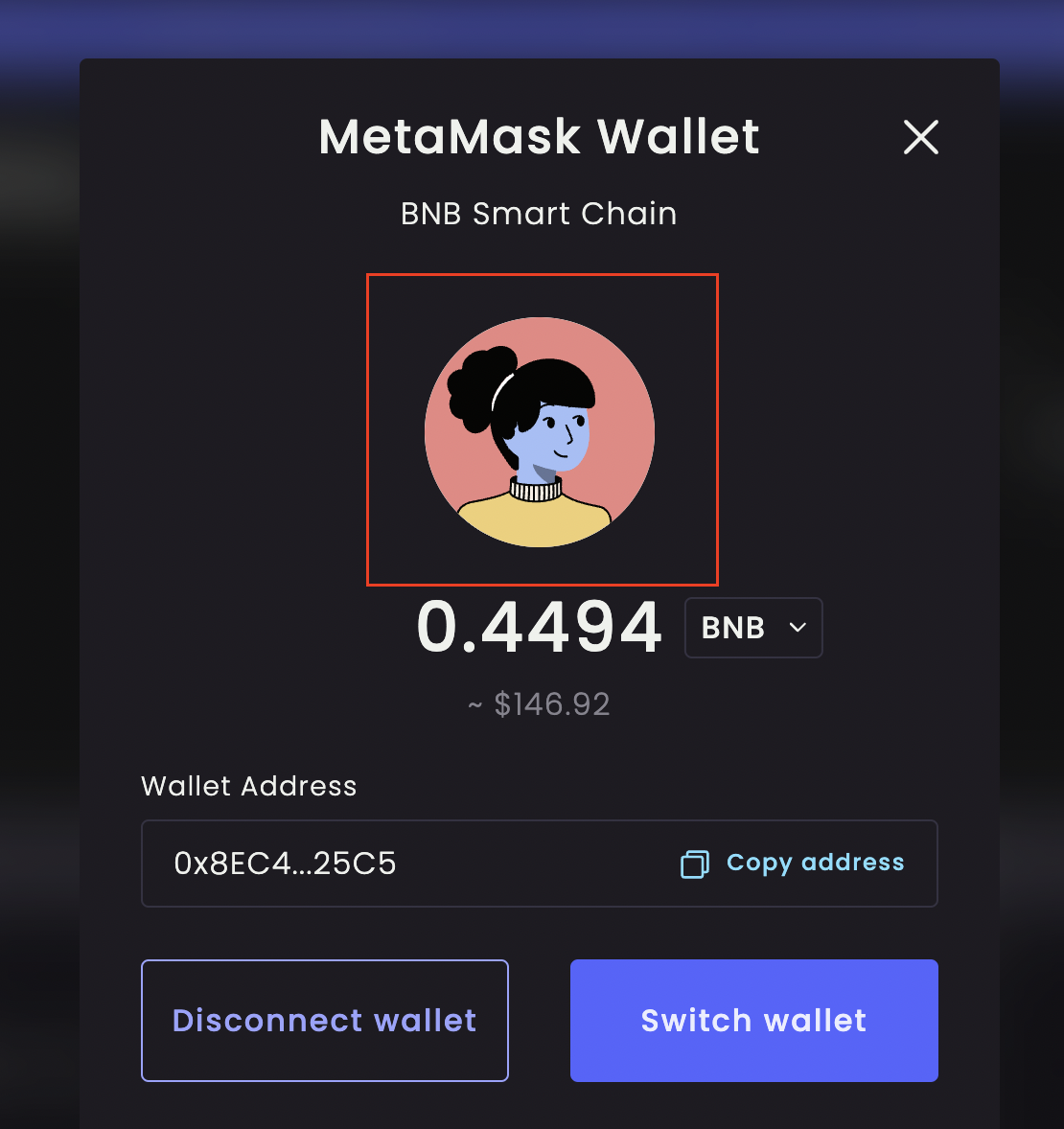Click the darkened background outside the modal

(x=38, y=575)
